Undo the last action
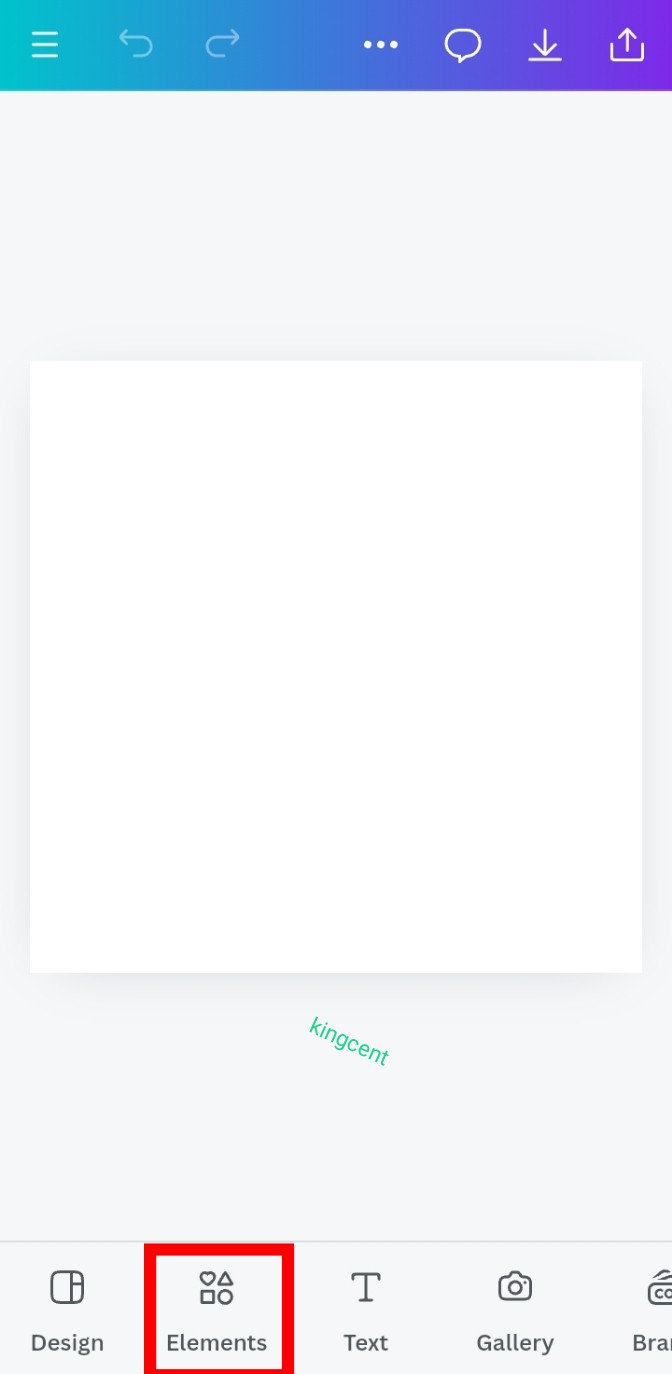 tap(135, 44)
